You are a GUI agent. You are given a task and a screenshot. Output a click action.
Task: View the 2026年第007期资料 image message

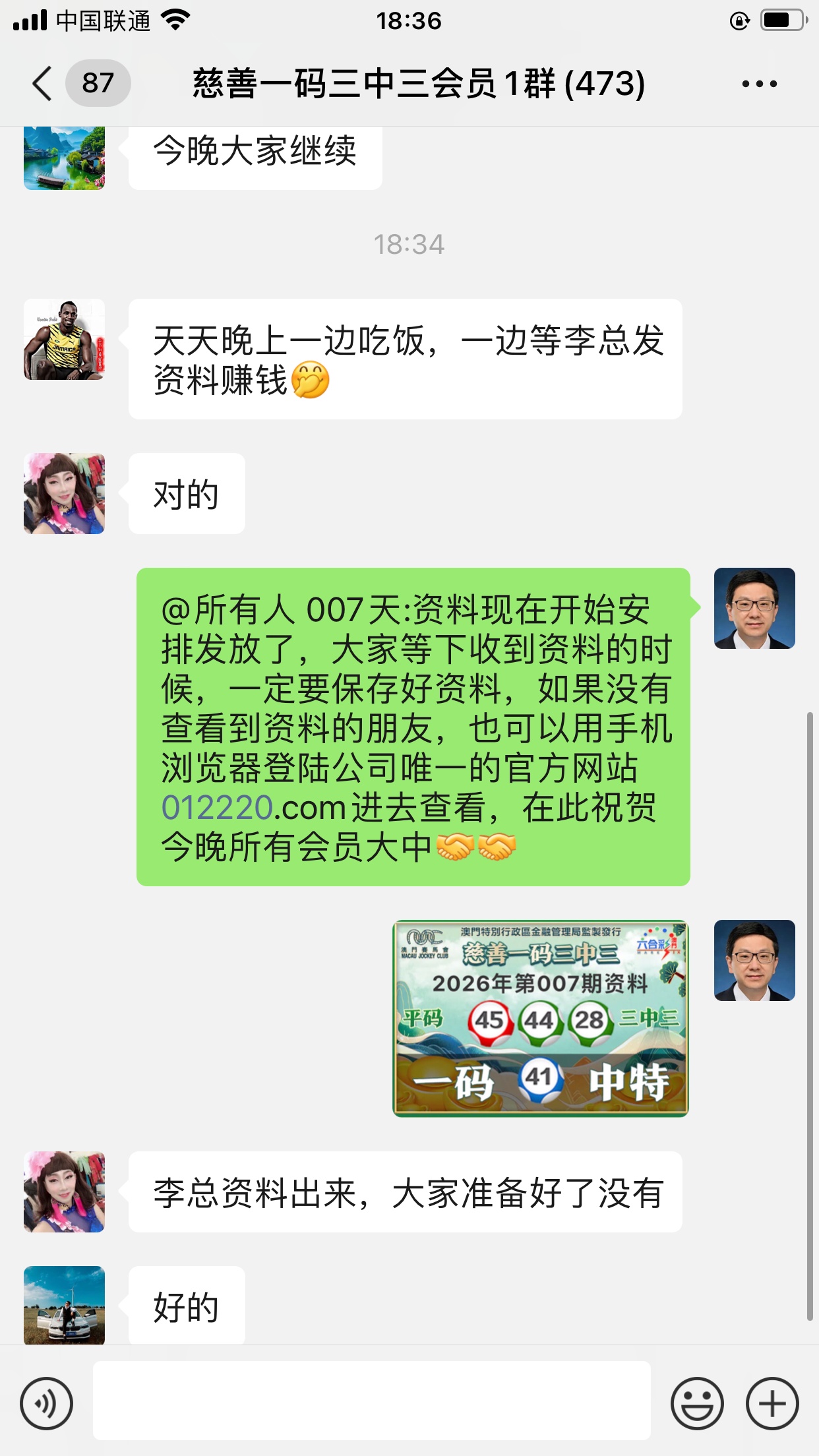tap(540, 1018)
